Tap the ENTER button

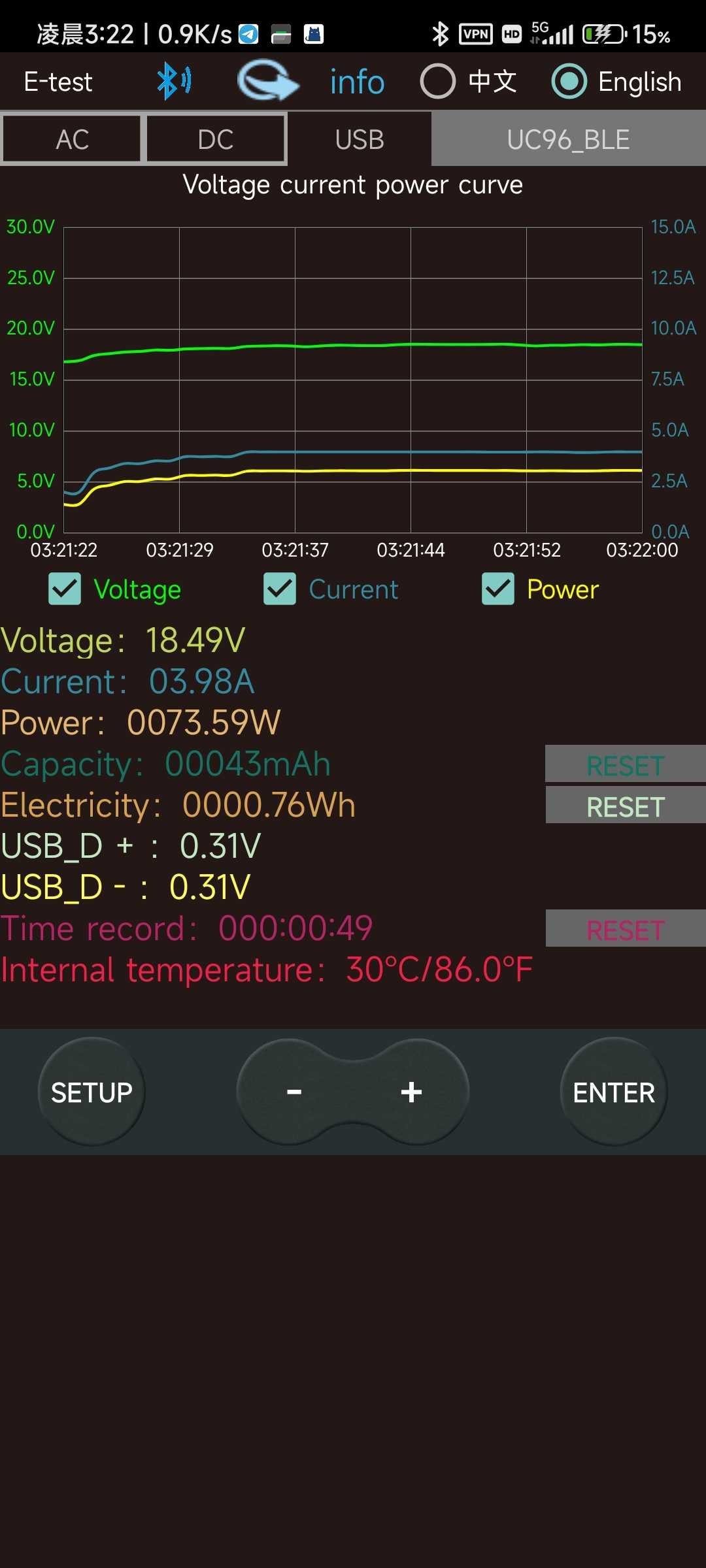(614, 1092)
